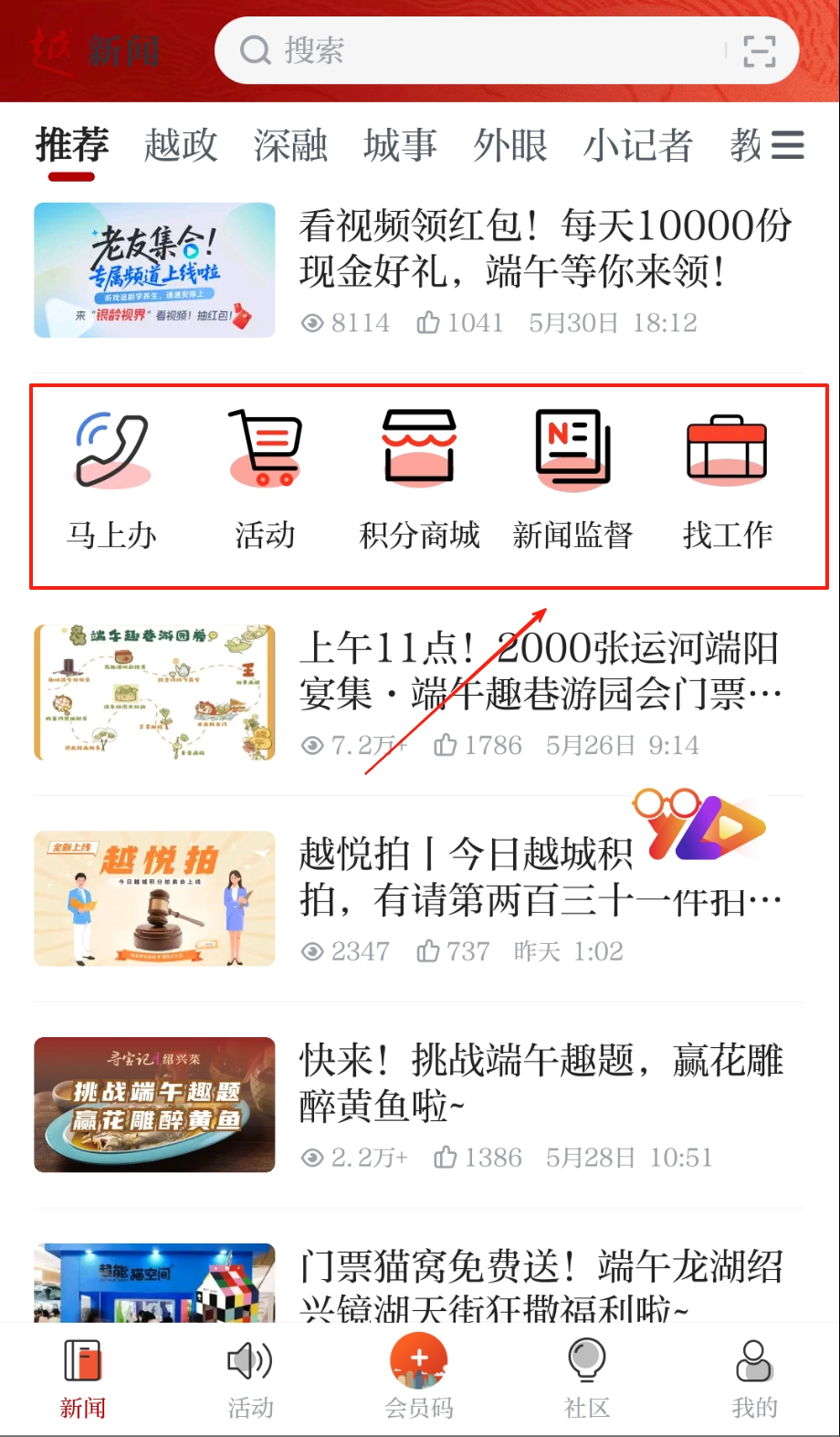Open article 上午11点 2000张运河端阳宴集
Screen dimensions: 840x1437
point(539,671)
